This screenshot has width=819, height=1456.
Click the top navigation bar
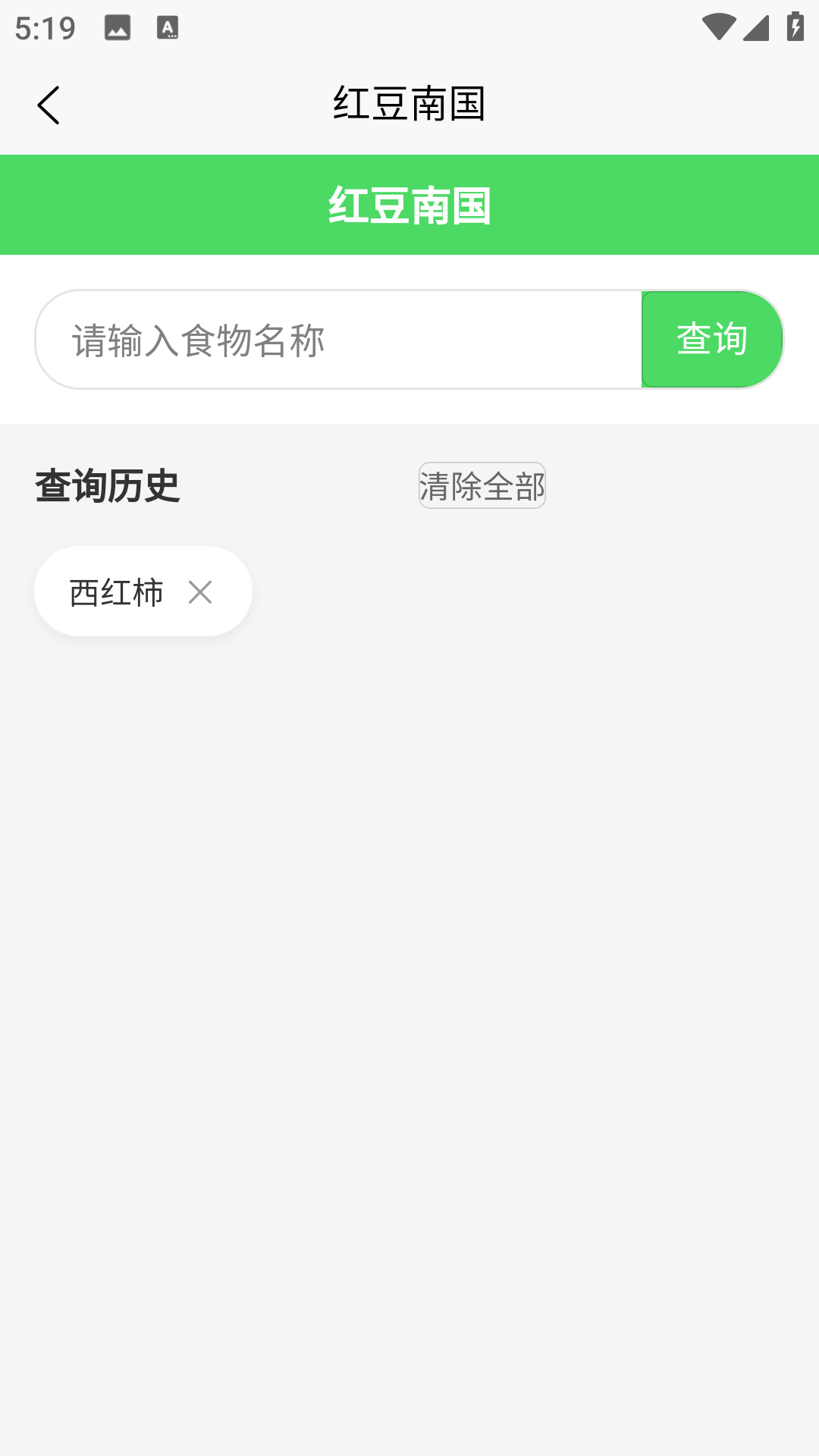click(x=409, y=102)
